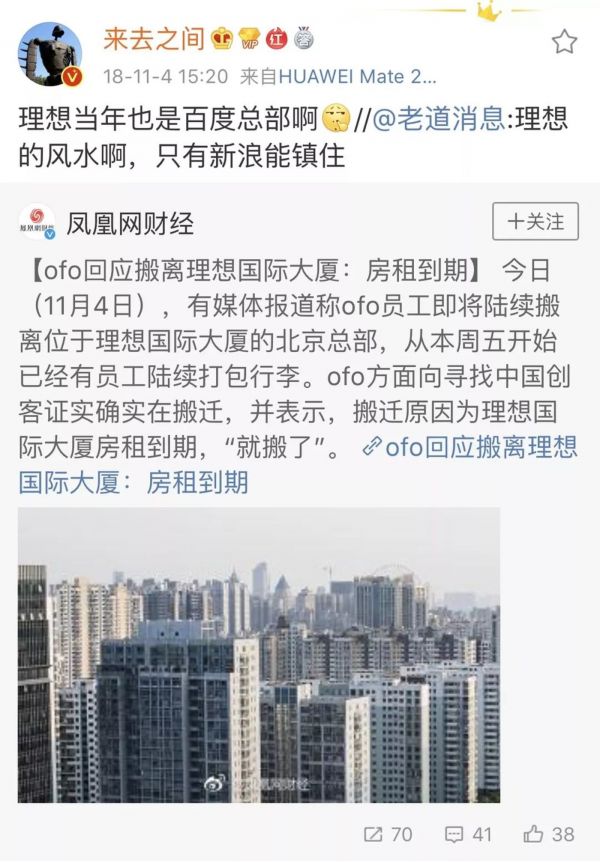The image size is (600, 862).
Task: Tap the 来去之间 username
Action: coord(153,39)
